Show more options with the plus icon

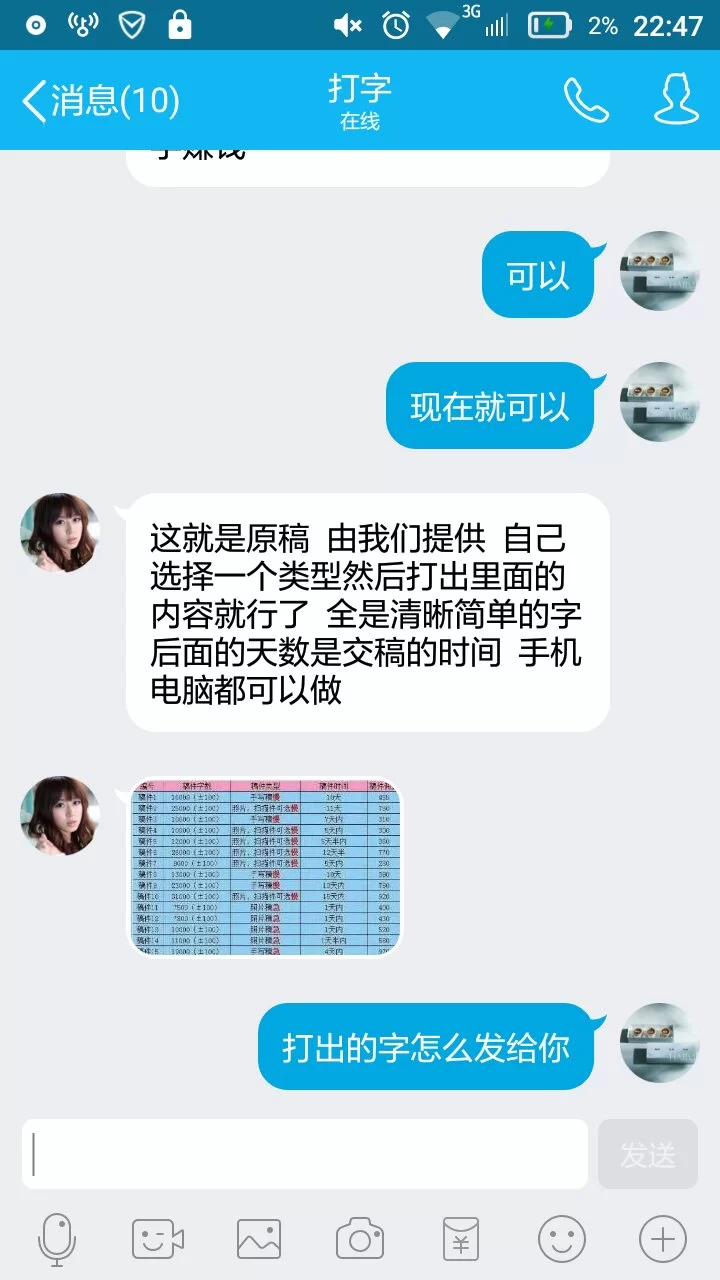663,1240
